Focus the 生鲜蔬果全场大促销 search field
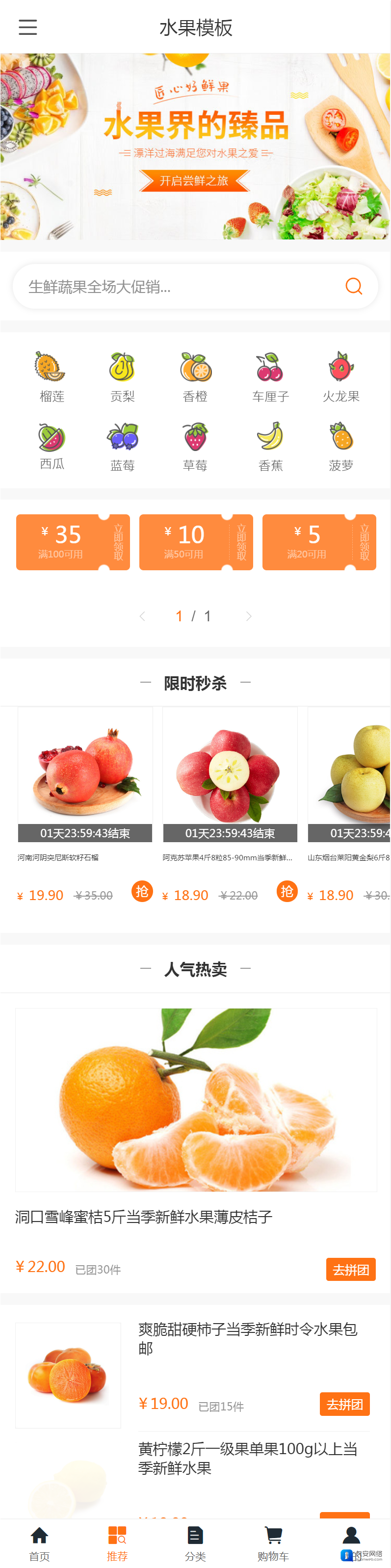 coord(176,286)
